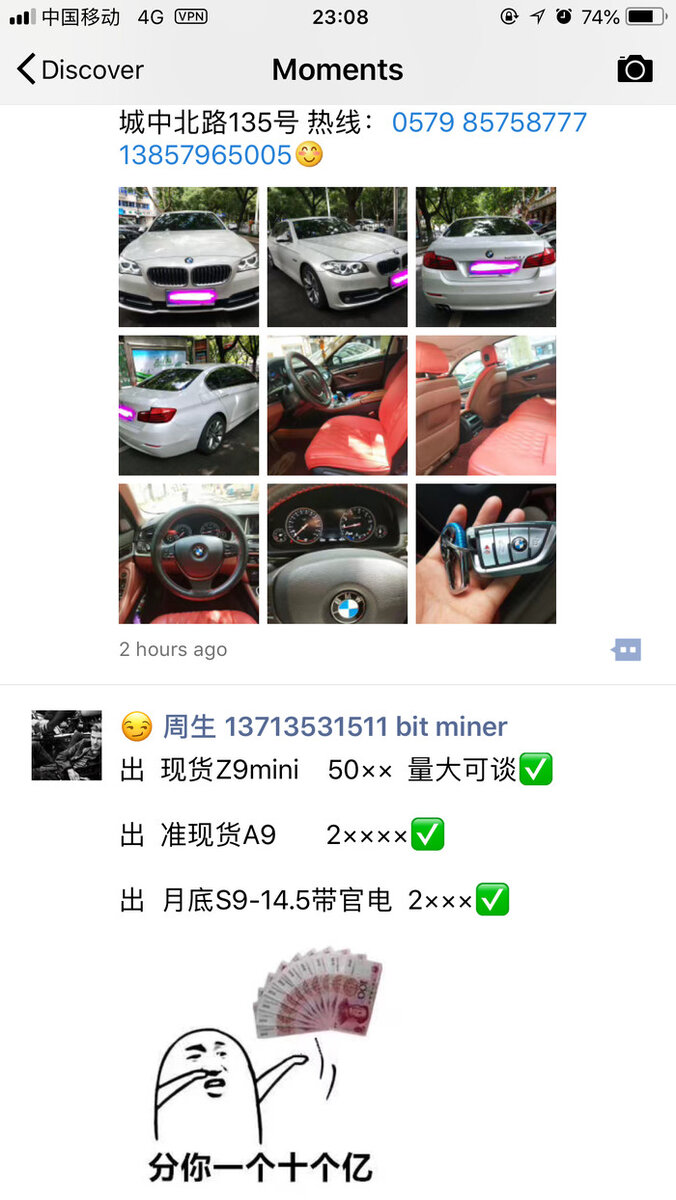View the white BMW side profile photo
This screenshot has height=1200, width=676.
pos(189,405)
